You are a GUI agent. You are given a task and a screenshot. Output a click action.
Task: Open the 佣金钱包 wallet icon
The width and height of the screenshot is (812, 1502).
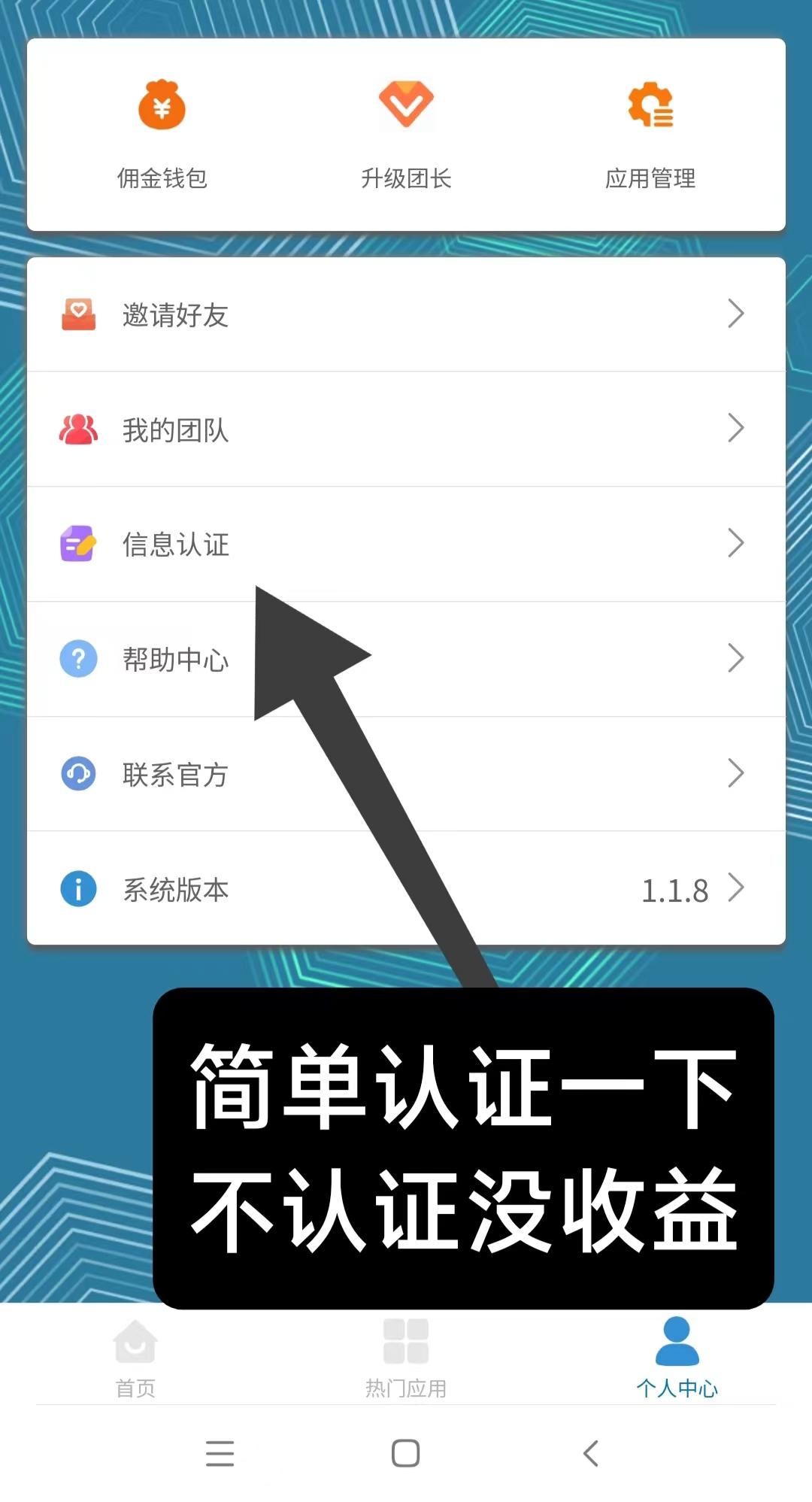coord(162,105)
